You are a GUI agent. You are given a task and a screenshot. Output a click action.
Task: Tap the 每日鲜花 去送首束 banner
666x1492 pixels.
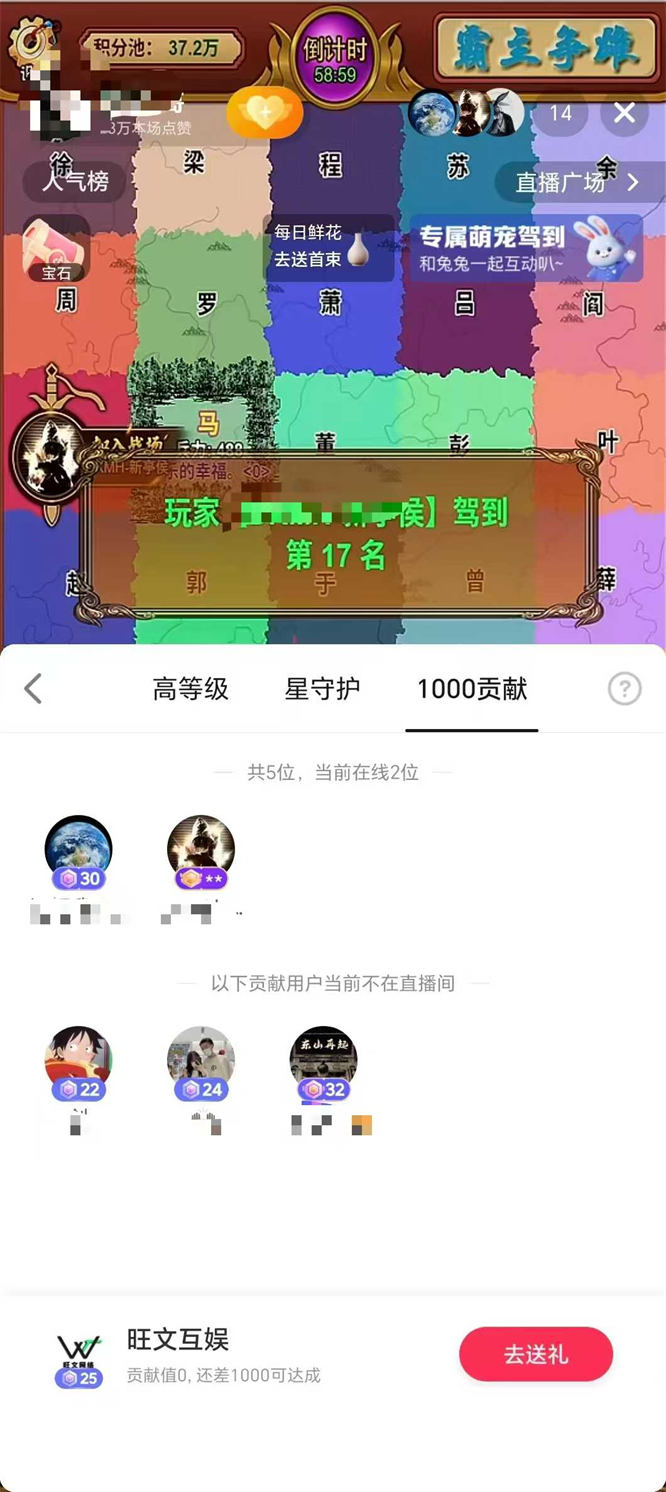pyautogui.click(x=328, y=246)
